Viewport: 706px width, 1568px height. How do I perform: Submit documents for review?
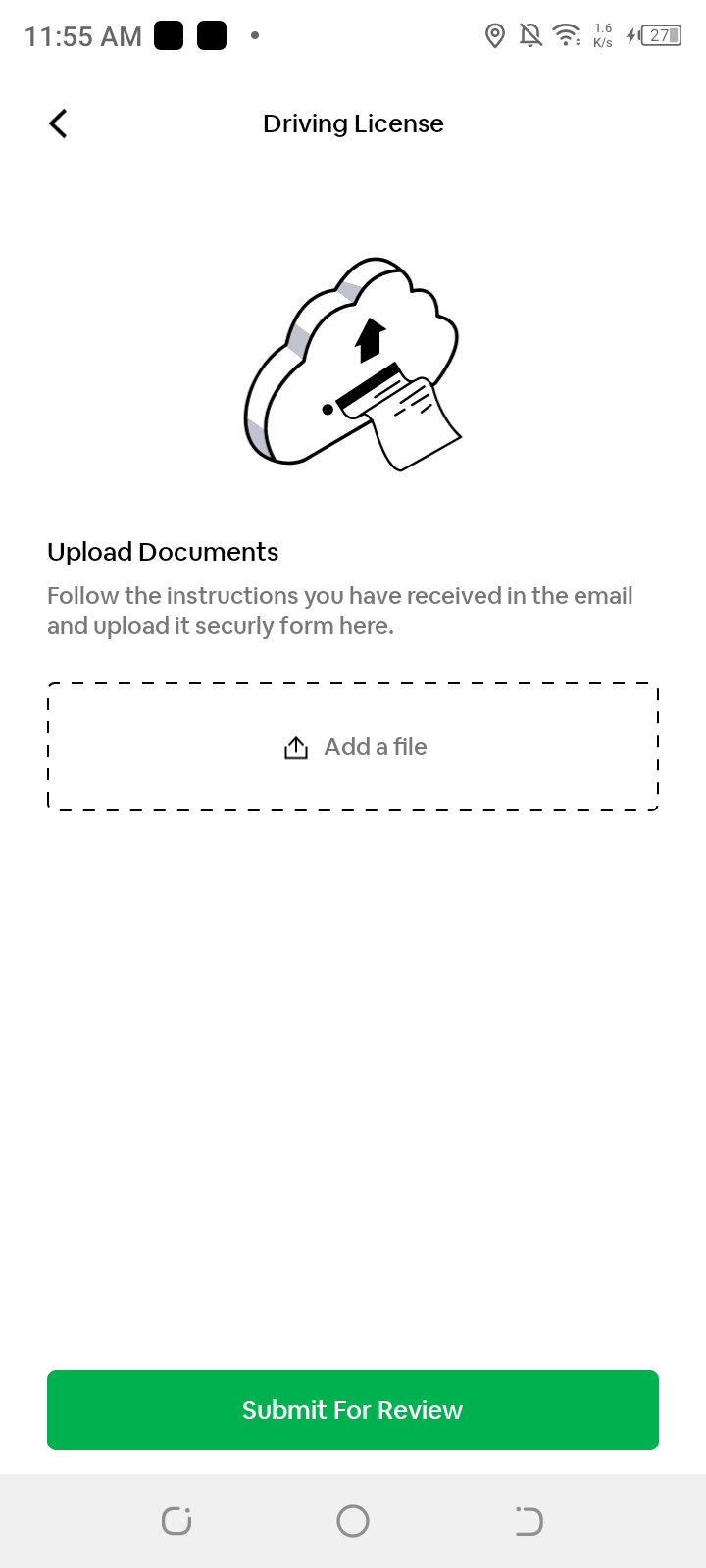point(353,1409)
